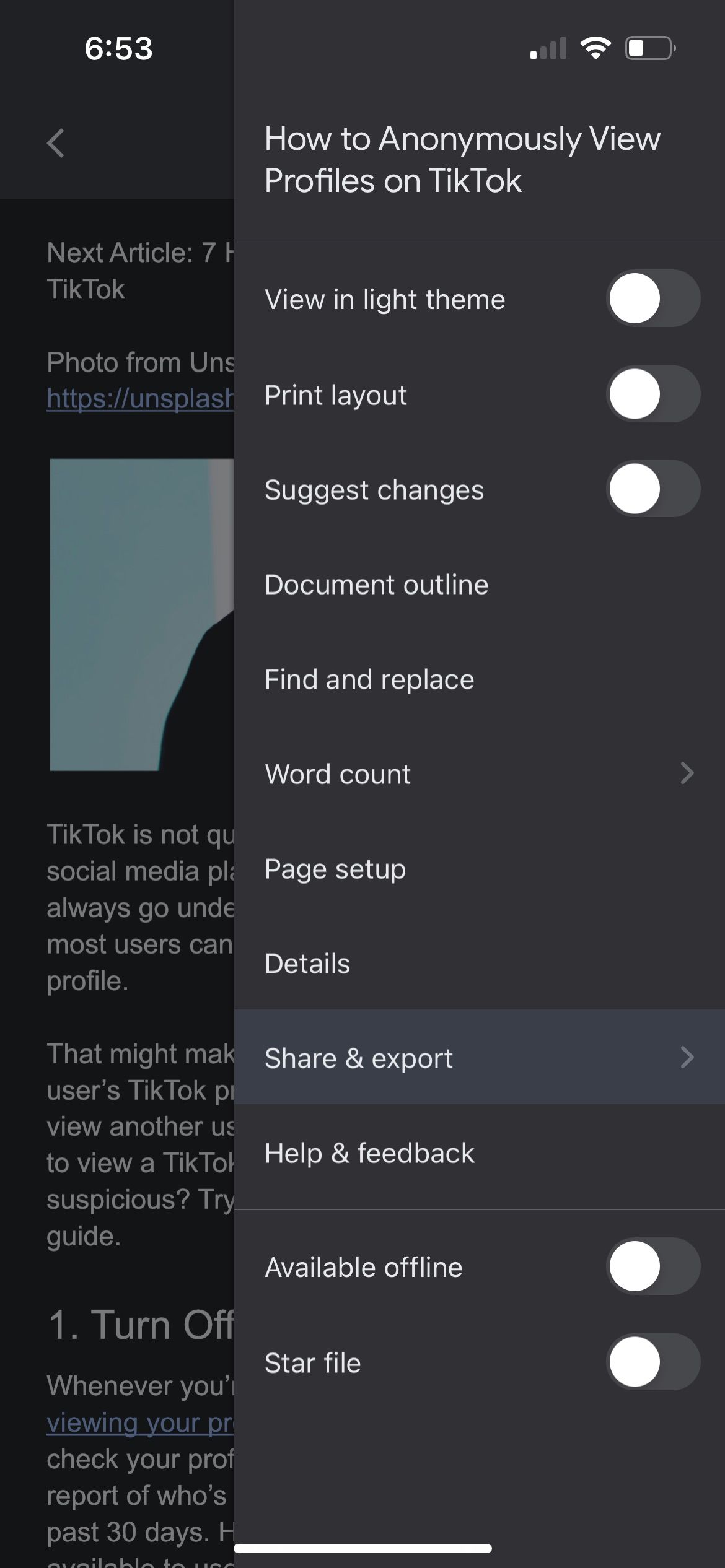Tap the back arrow to return

(x=55, y=143)
